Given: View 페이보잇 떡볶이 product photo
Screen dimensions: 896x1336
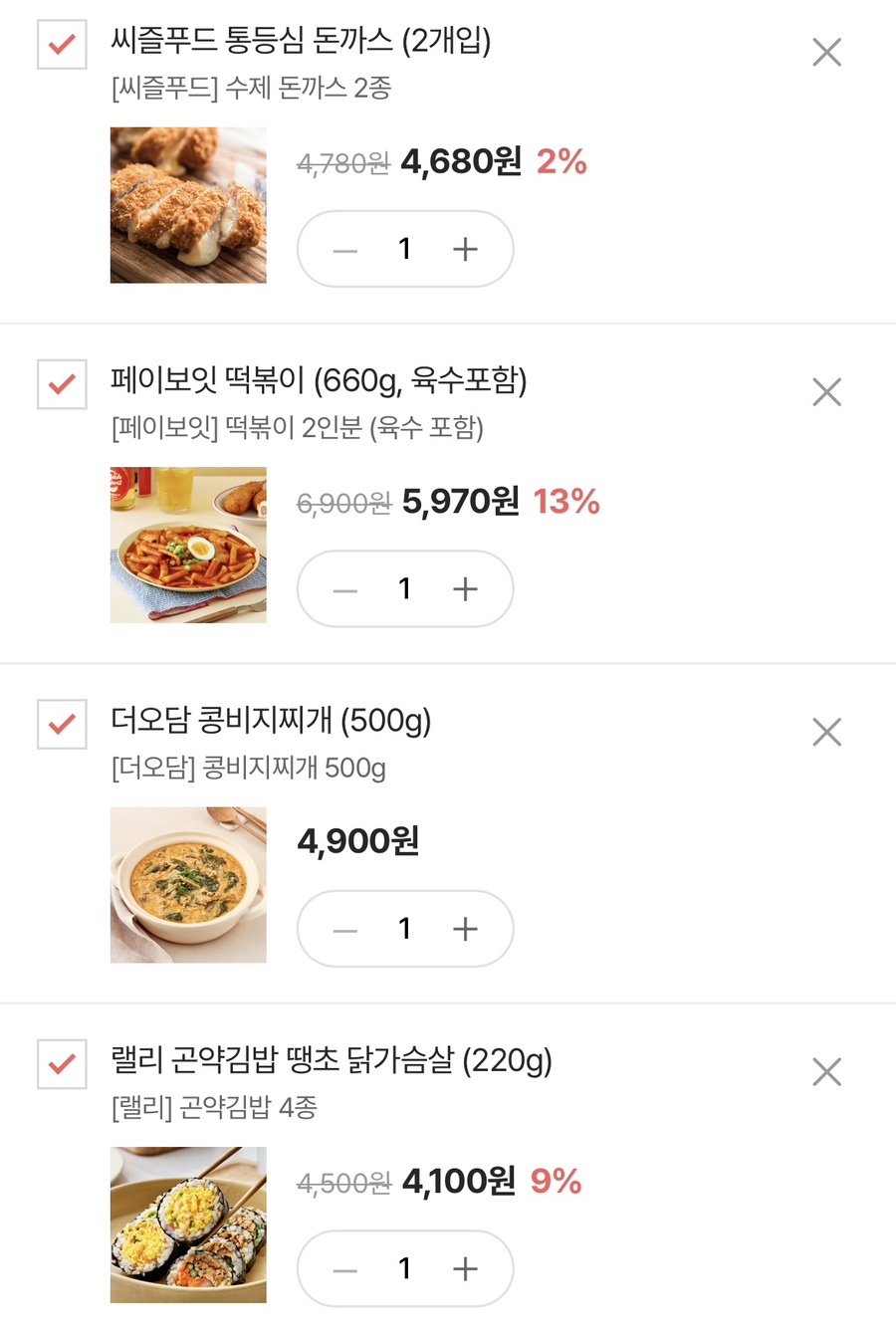Looking at the screenshot, I should point(188,545).
